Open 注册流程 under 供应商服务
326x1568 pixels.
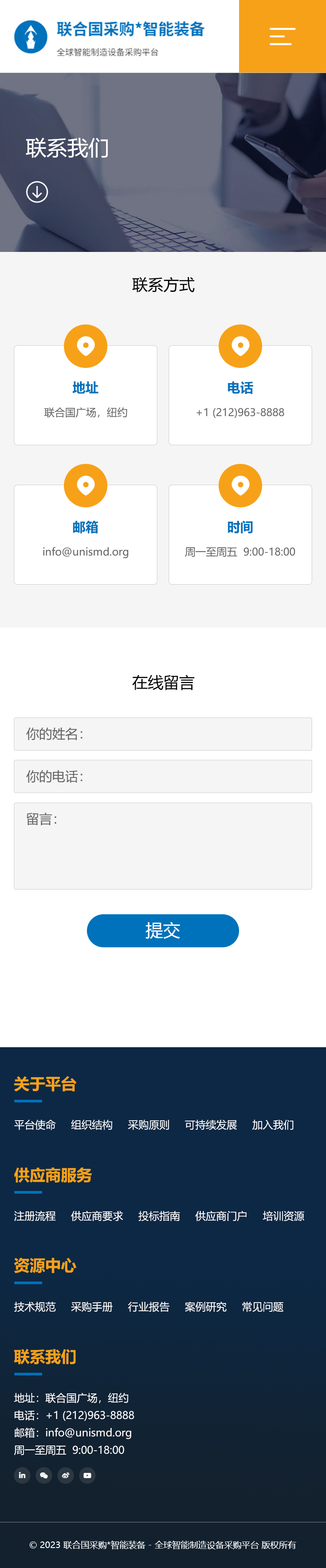(35, 1216)
